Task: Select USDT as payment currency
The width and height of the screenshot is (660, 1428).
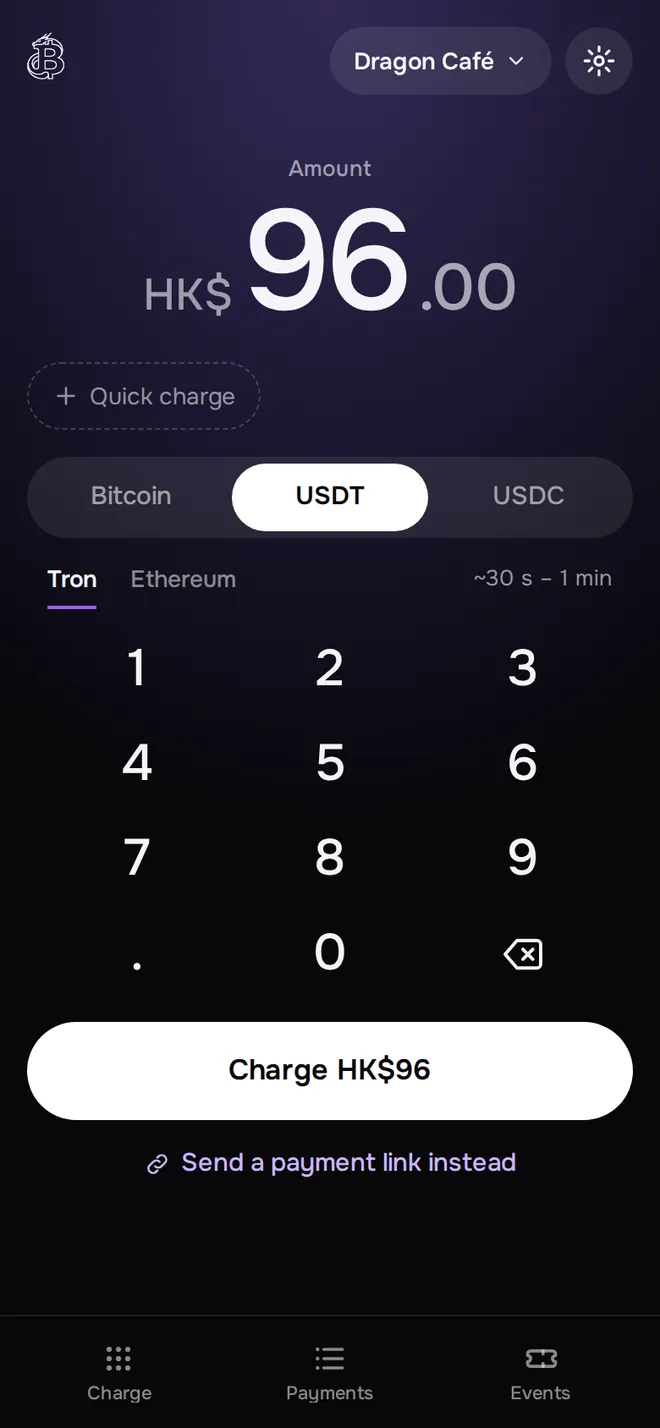Action: pyautogui.click(x=330, y=496)
